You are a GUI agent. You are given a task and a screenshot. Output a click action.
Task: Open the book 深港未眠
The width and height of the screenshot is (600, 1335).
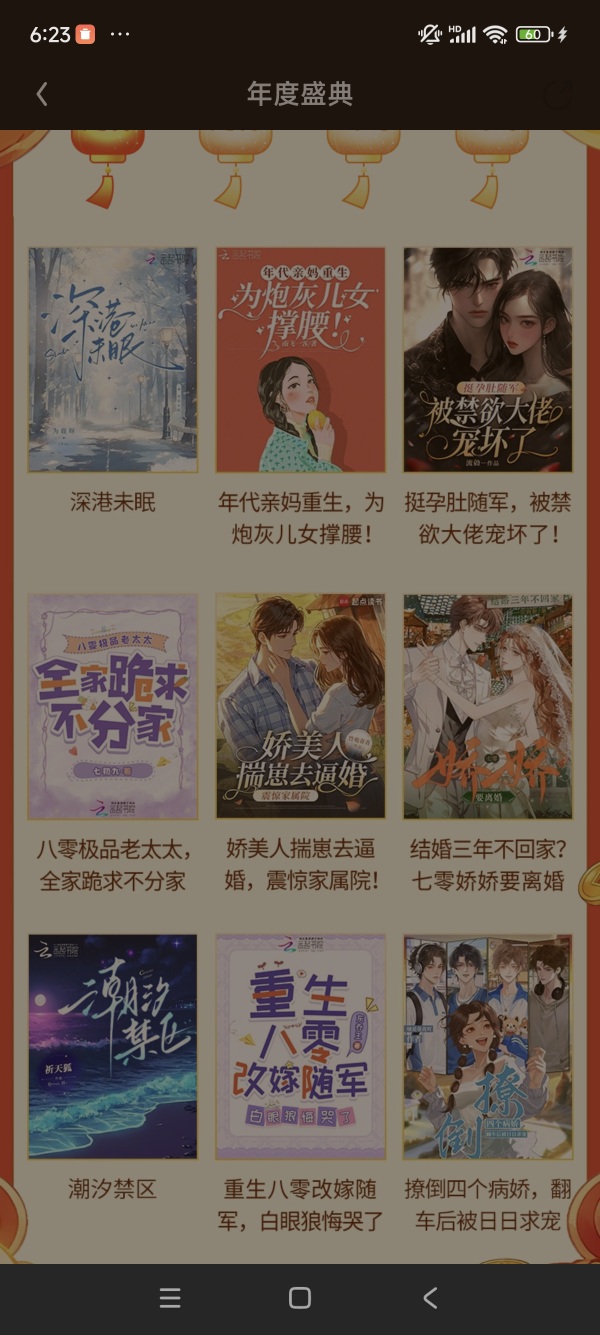(x=113, y=360)
